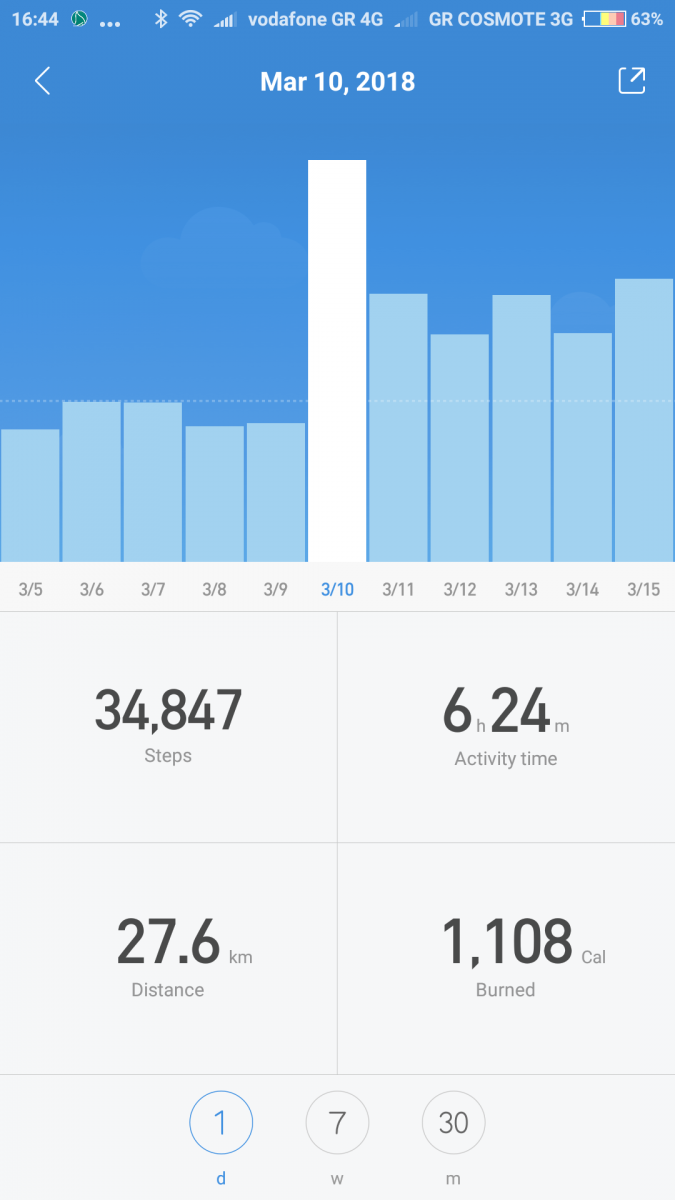
Task: Select the 3/5 bar in the chart
Action: click(x=30, y=495)
